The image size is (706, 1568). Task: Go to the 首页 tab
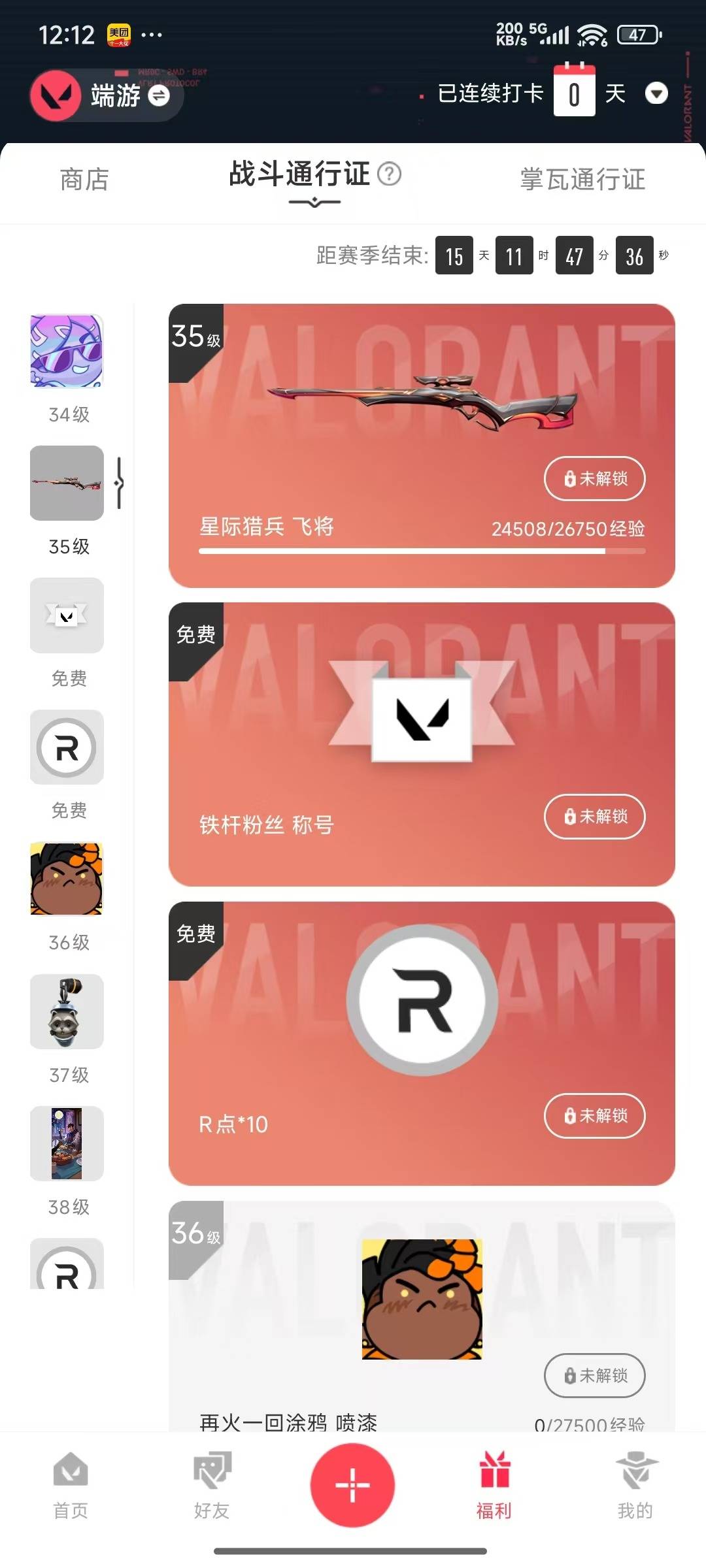tap(71, 1486)
